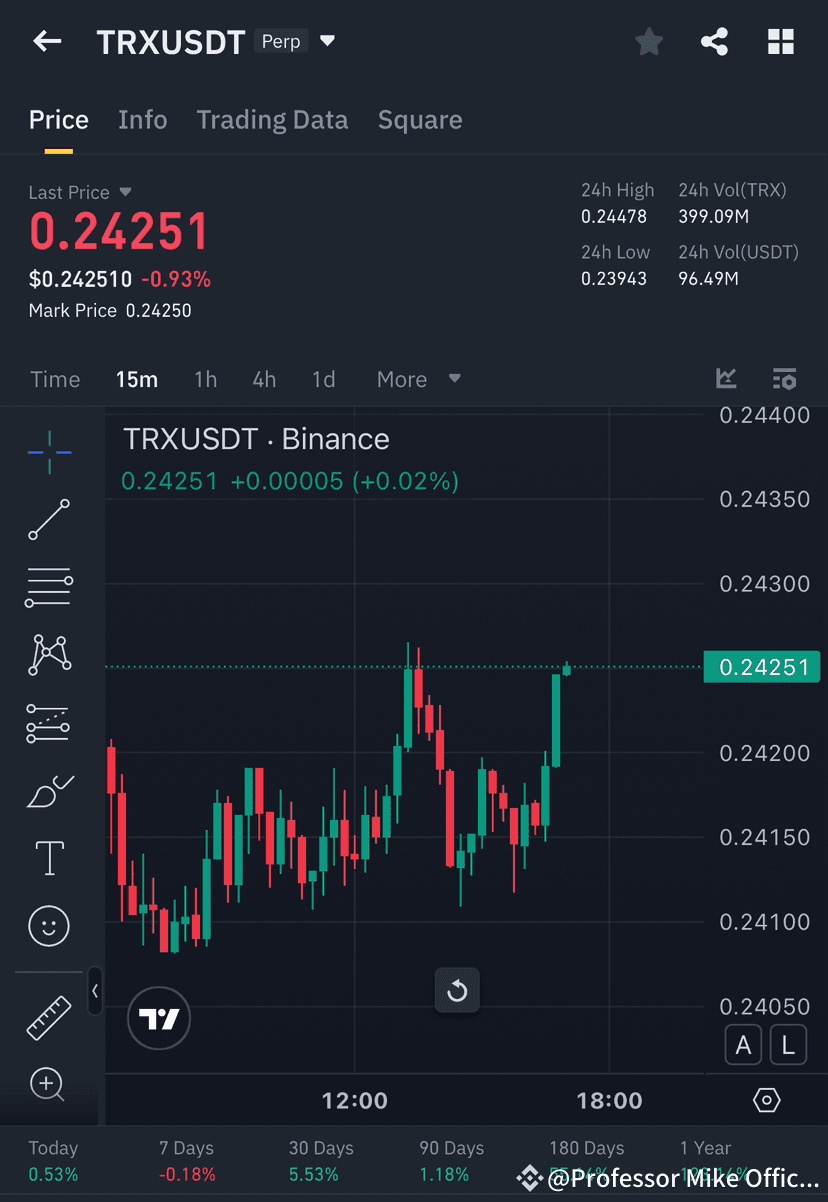The image size is (828, 1202).
Task: Switch to the Trading Data tab
Action: (272, 119)
